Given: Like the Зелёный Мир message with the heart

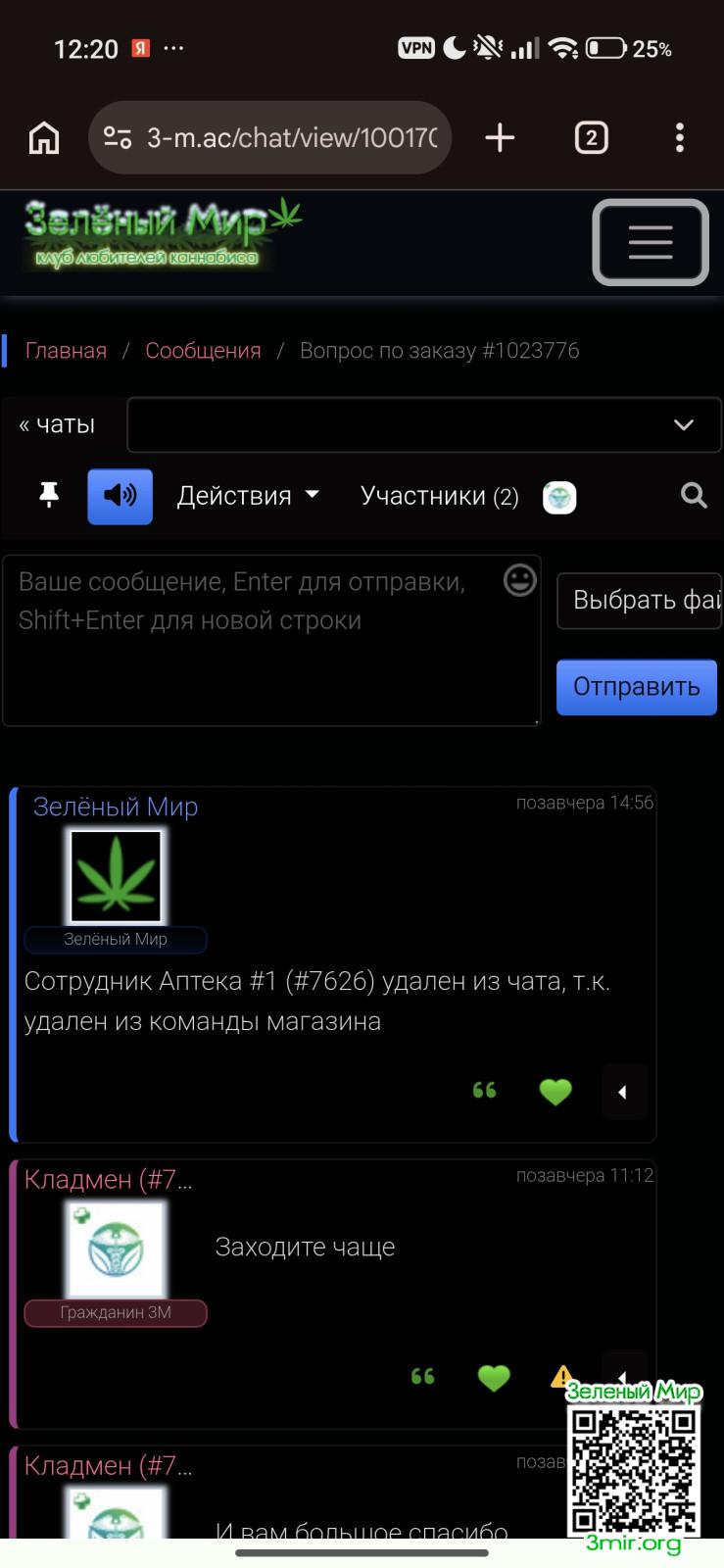Looking at the screenshot, I should (x=555, y=1091).
